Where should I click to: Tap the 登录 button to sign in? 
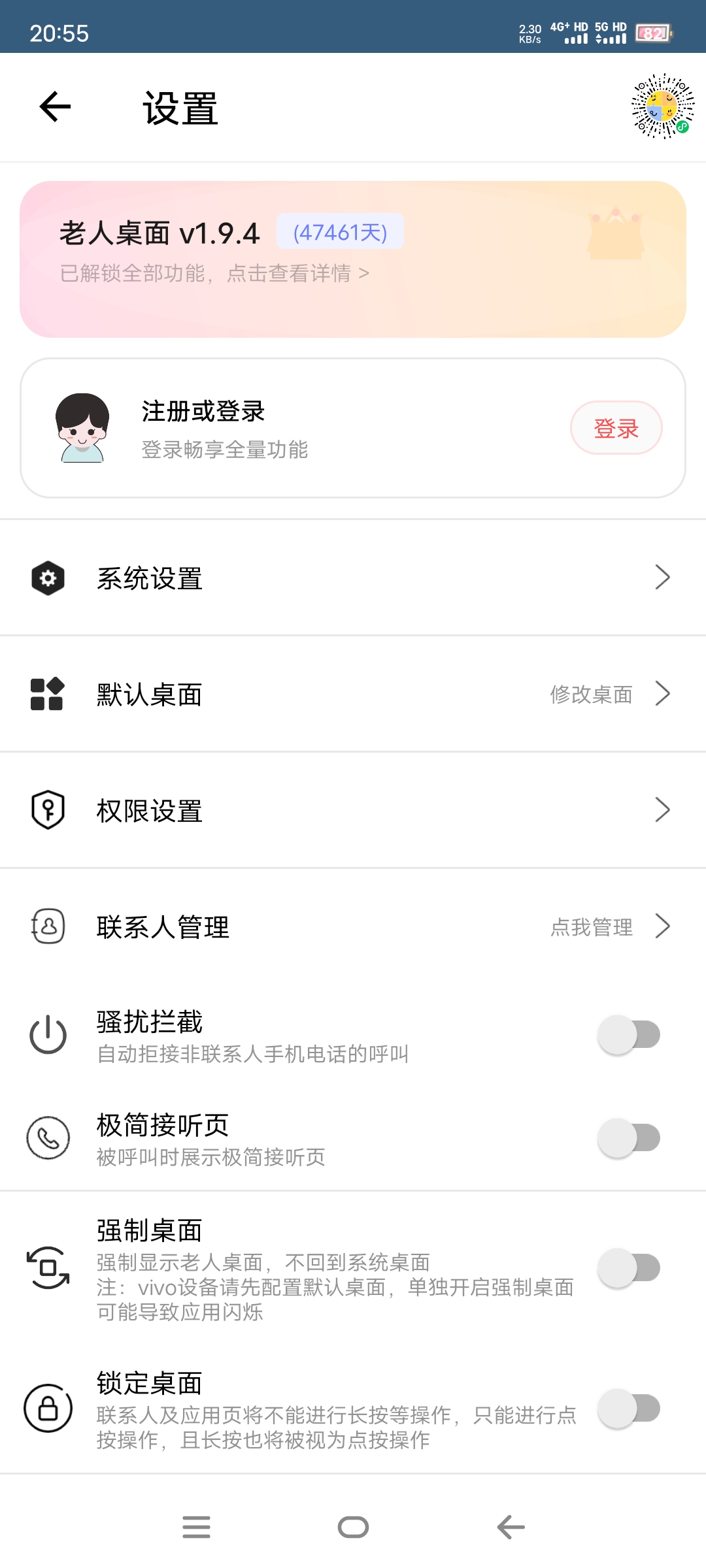point(615,428)
